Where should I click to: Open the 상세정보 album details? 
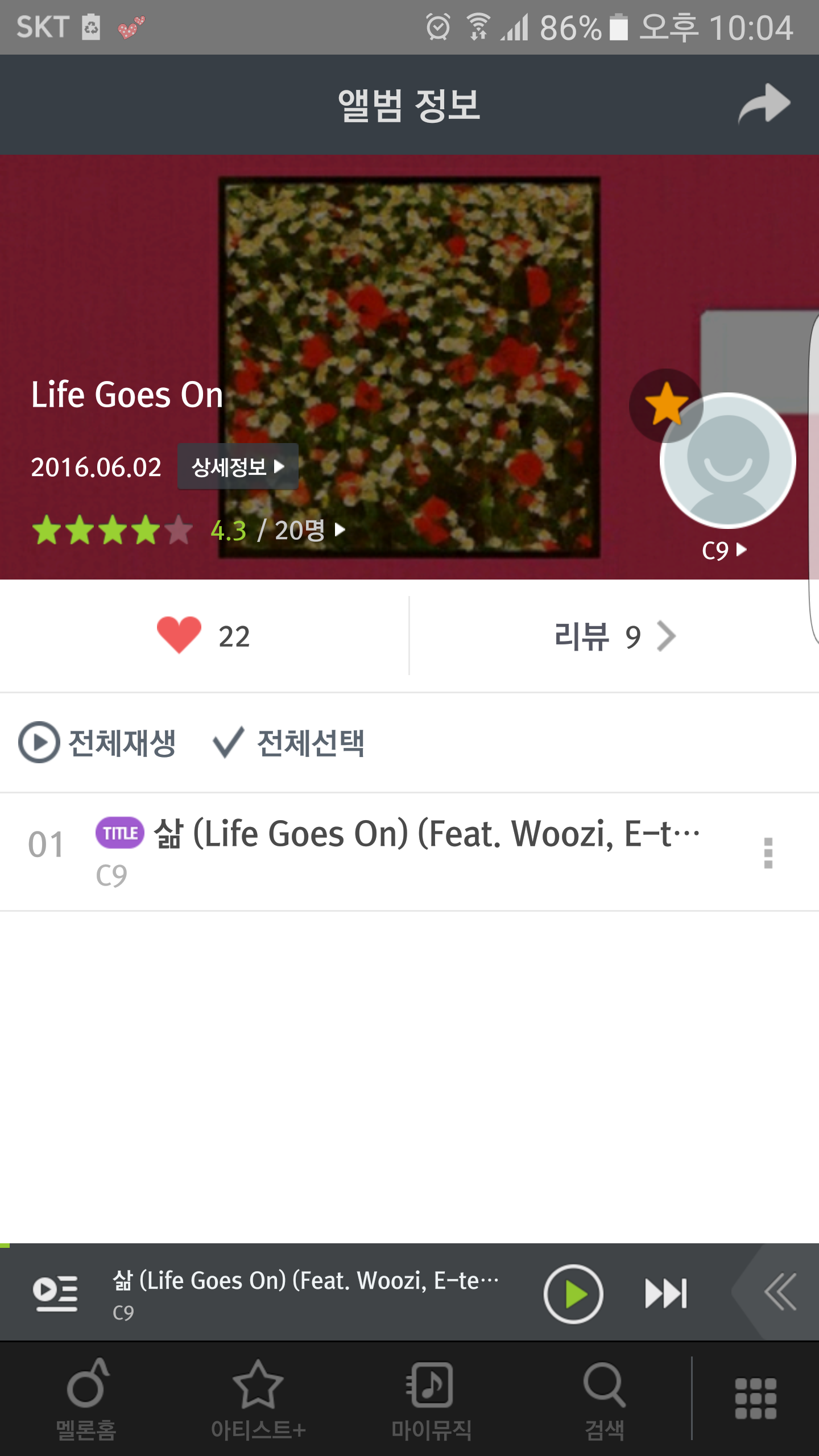point(238,467)
